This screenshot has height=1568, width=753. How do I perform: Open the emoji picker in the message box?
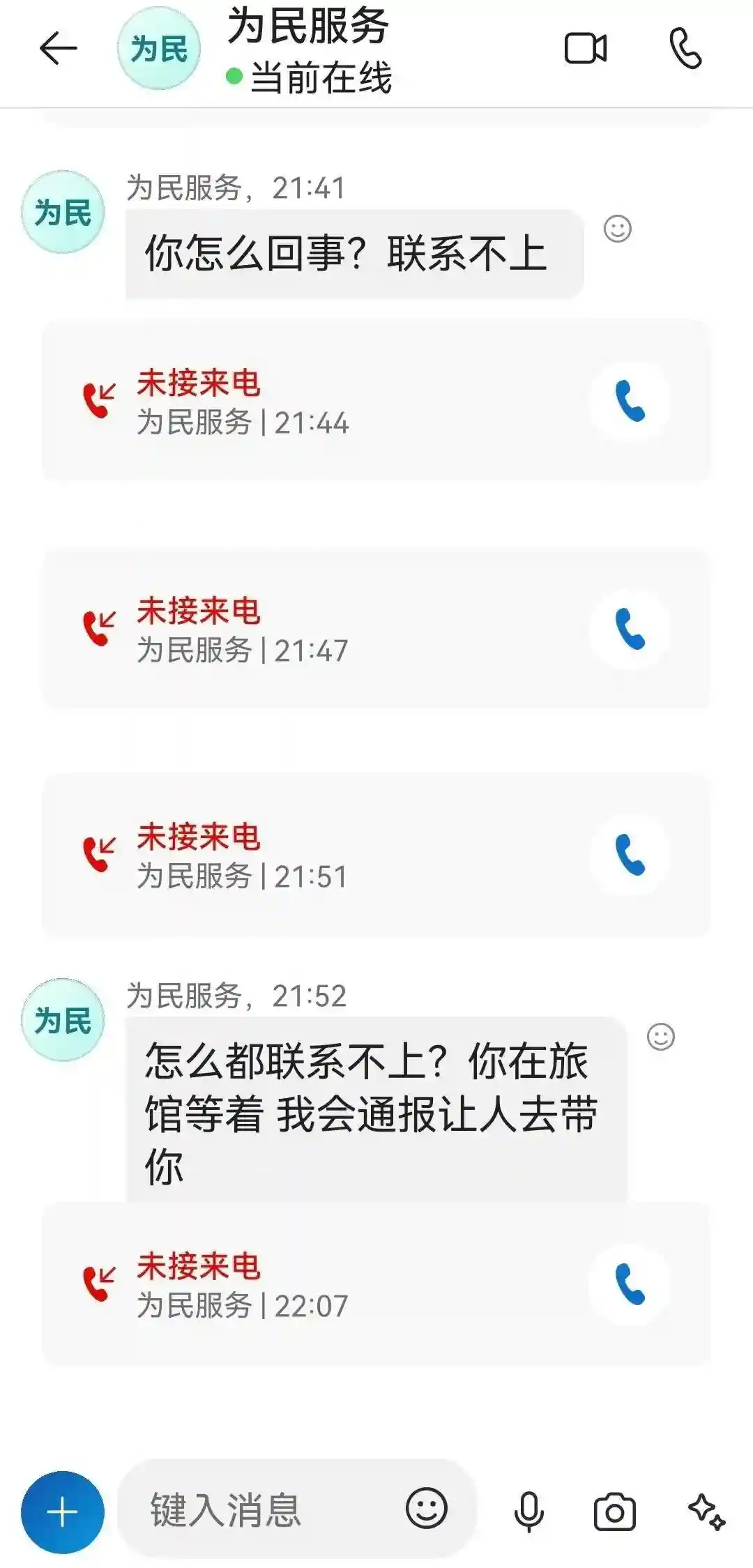426,1509
